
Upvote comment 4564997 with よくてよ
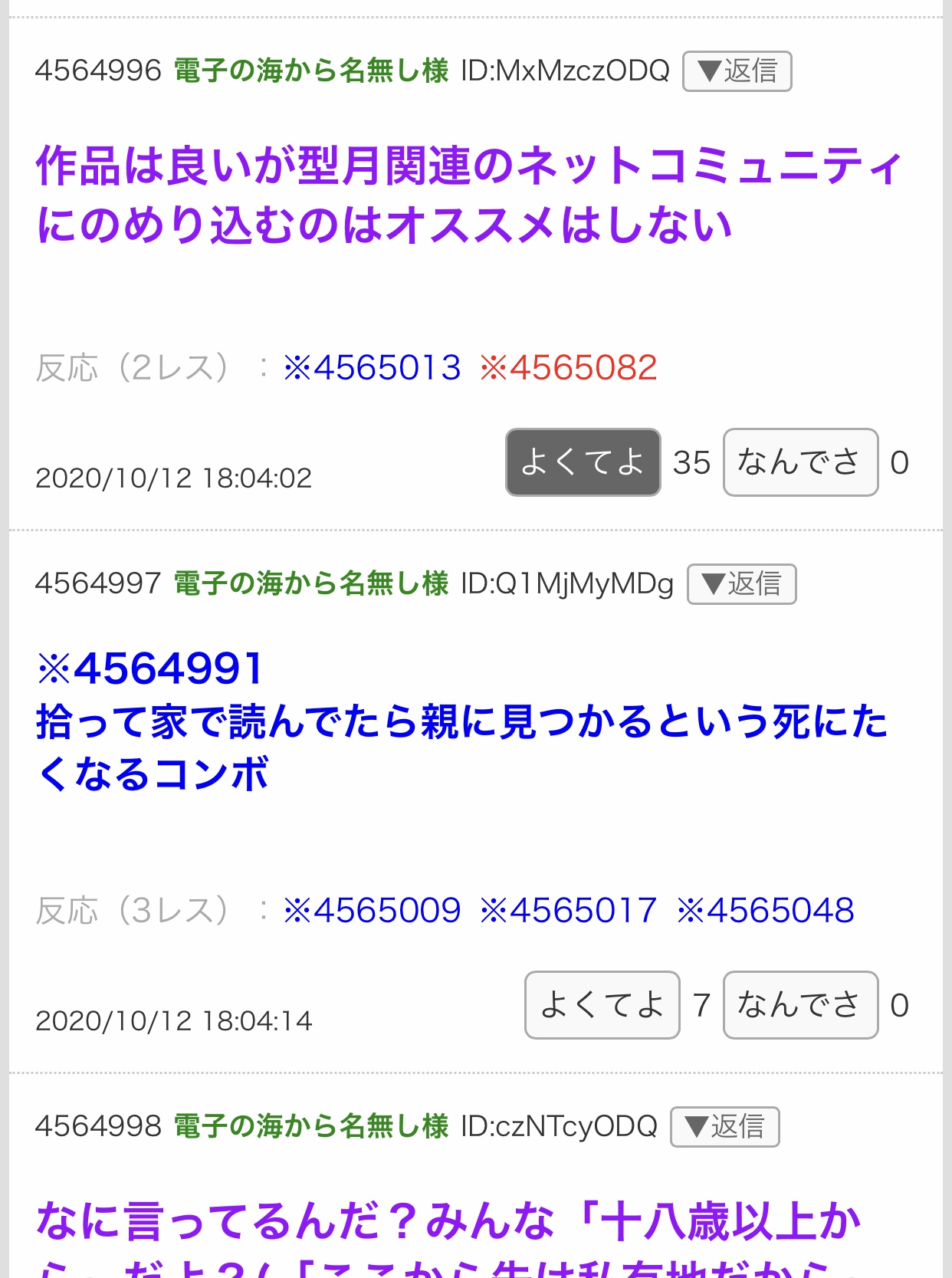tap(602, 1005)
